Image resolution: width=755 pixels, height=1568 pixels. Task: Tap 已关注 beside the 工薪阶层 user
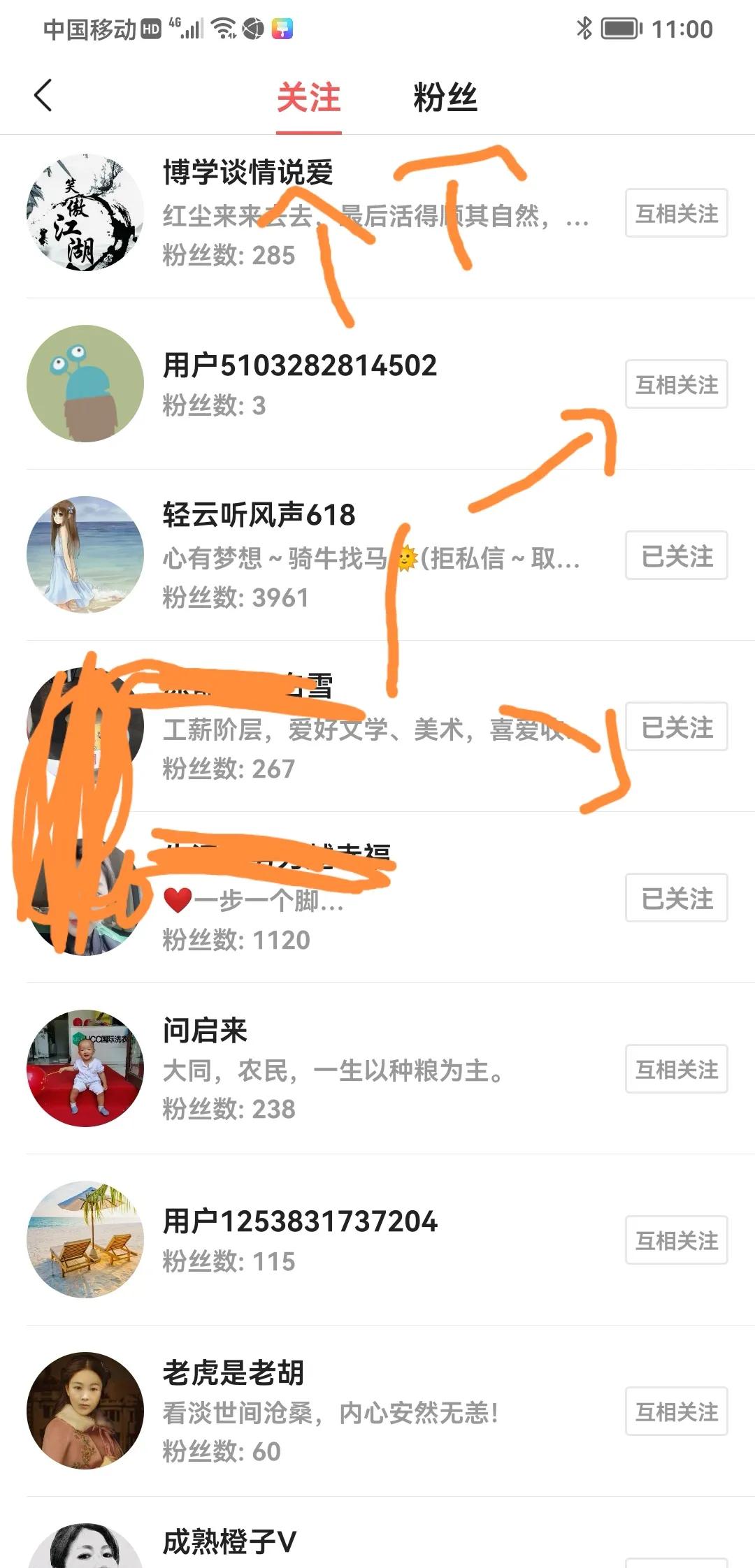[676, 727]
